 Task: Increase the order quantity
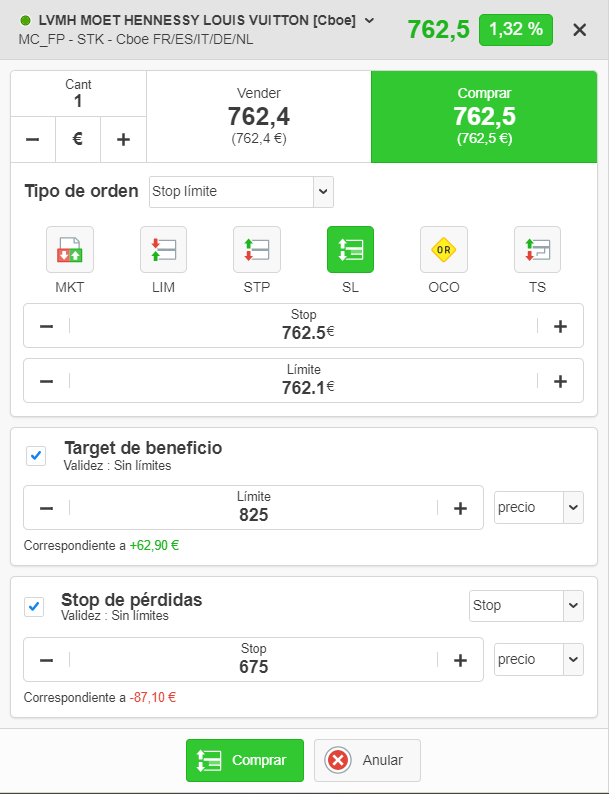(123, 140)
